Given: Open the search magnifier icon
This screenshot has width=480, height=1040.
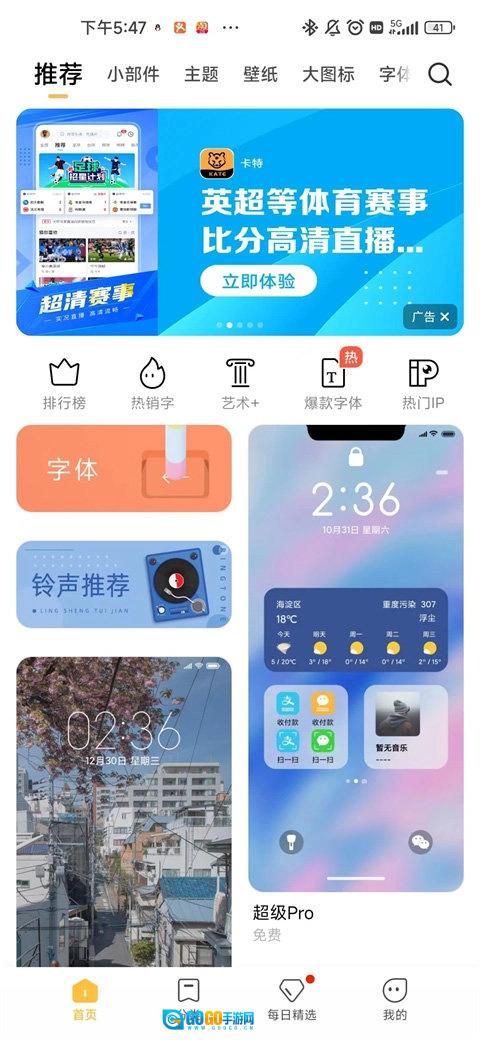Looking at the screenshot, I should [x=440, y=74].
